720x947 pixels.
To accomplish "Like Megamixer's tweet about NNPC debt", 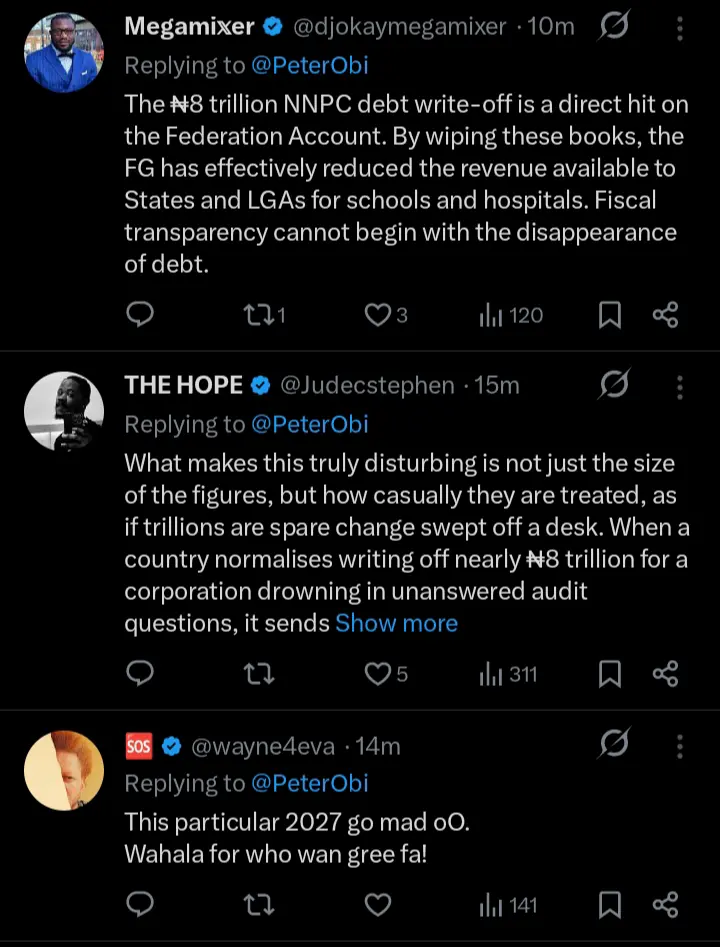I will pyautogui.click(x=377, y=316).
